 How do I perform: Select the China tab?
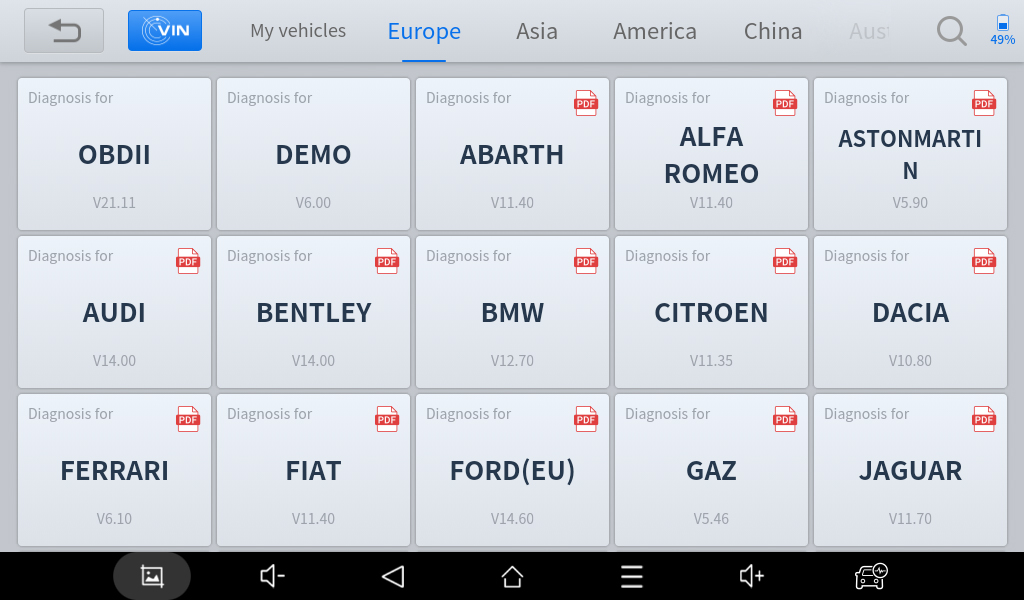pos(773,31)
